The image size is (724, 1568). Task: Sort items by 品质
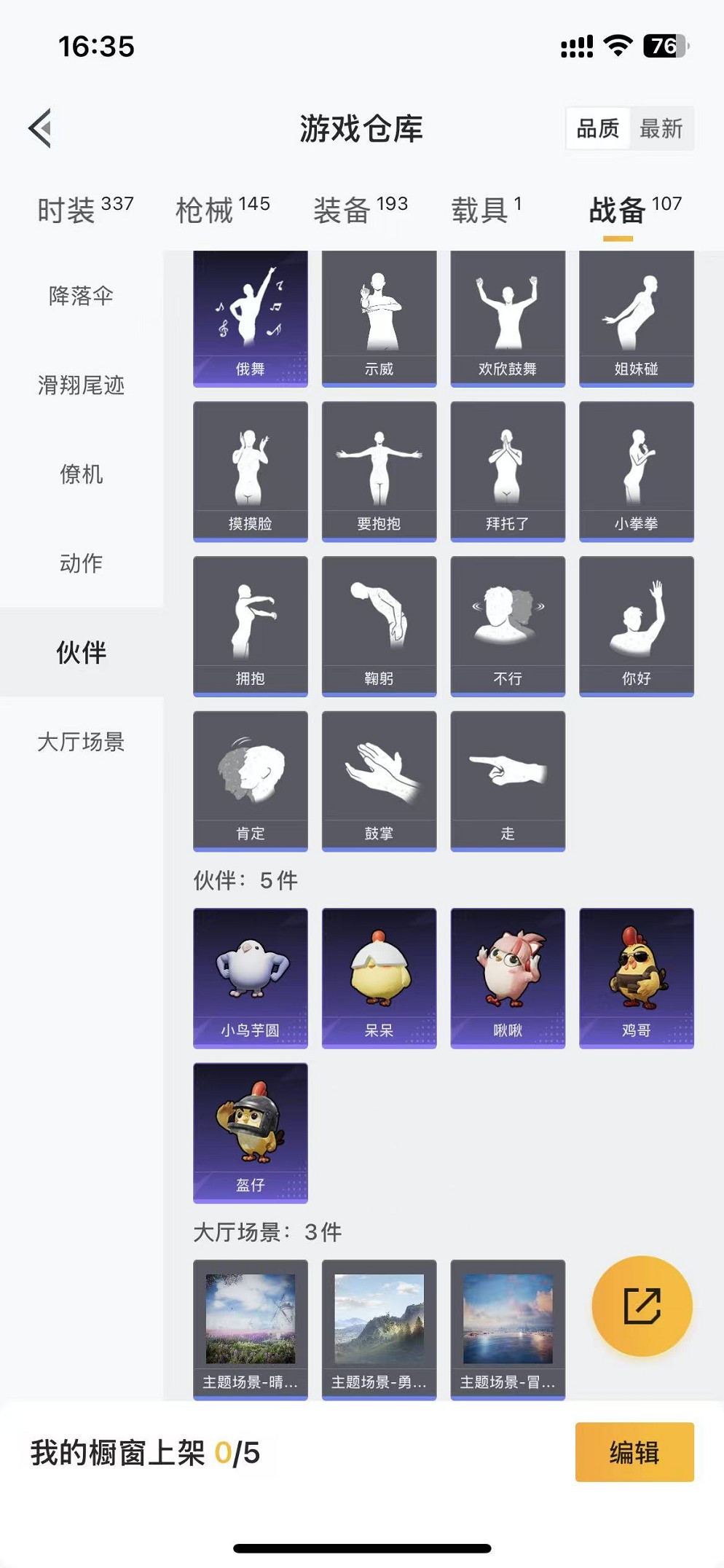coord(597,129)
